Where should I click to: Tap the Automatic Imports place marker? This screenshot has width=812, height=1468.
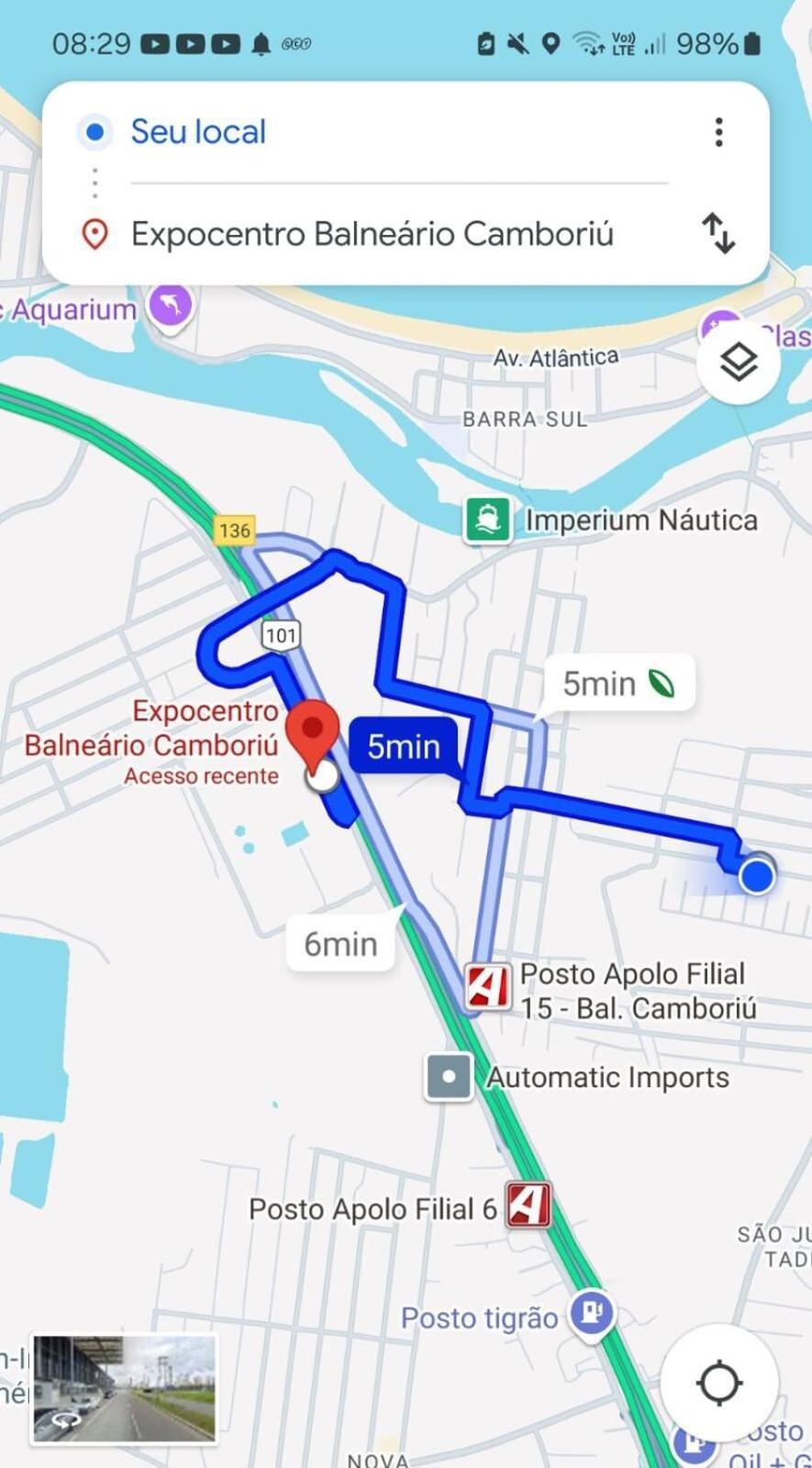(x=449, y=1077)
